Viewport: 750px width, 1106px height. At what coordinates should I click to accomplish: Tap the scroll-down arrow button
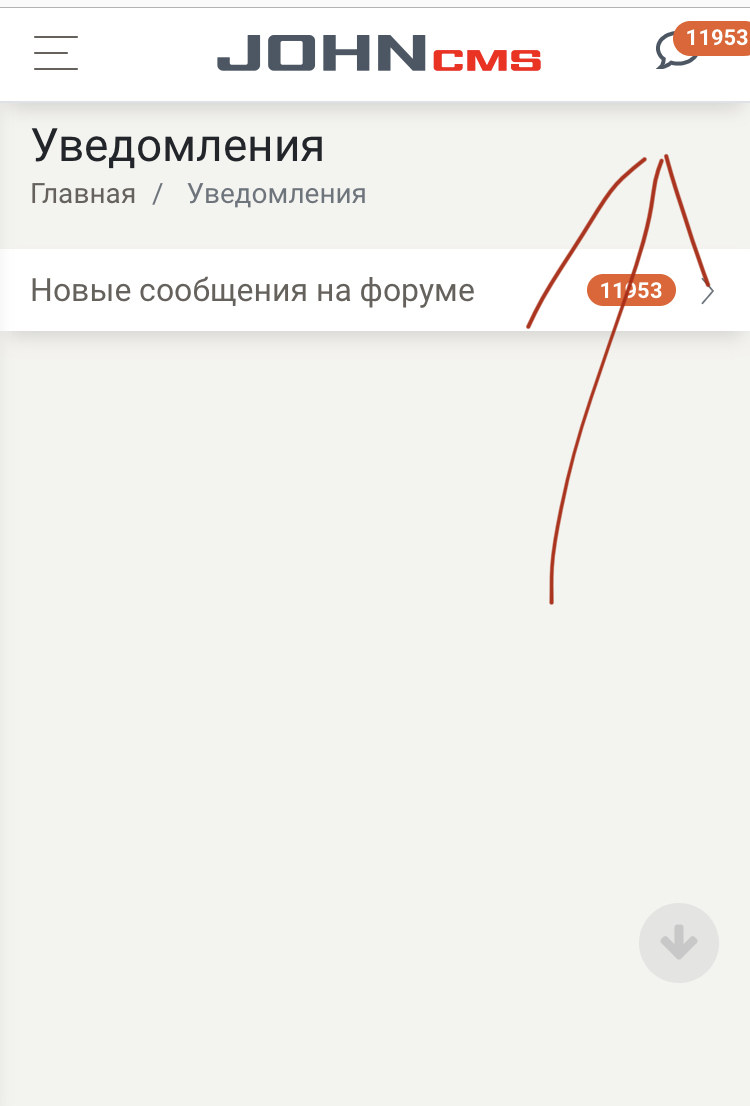point(678,943)
